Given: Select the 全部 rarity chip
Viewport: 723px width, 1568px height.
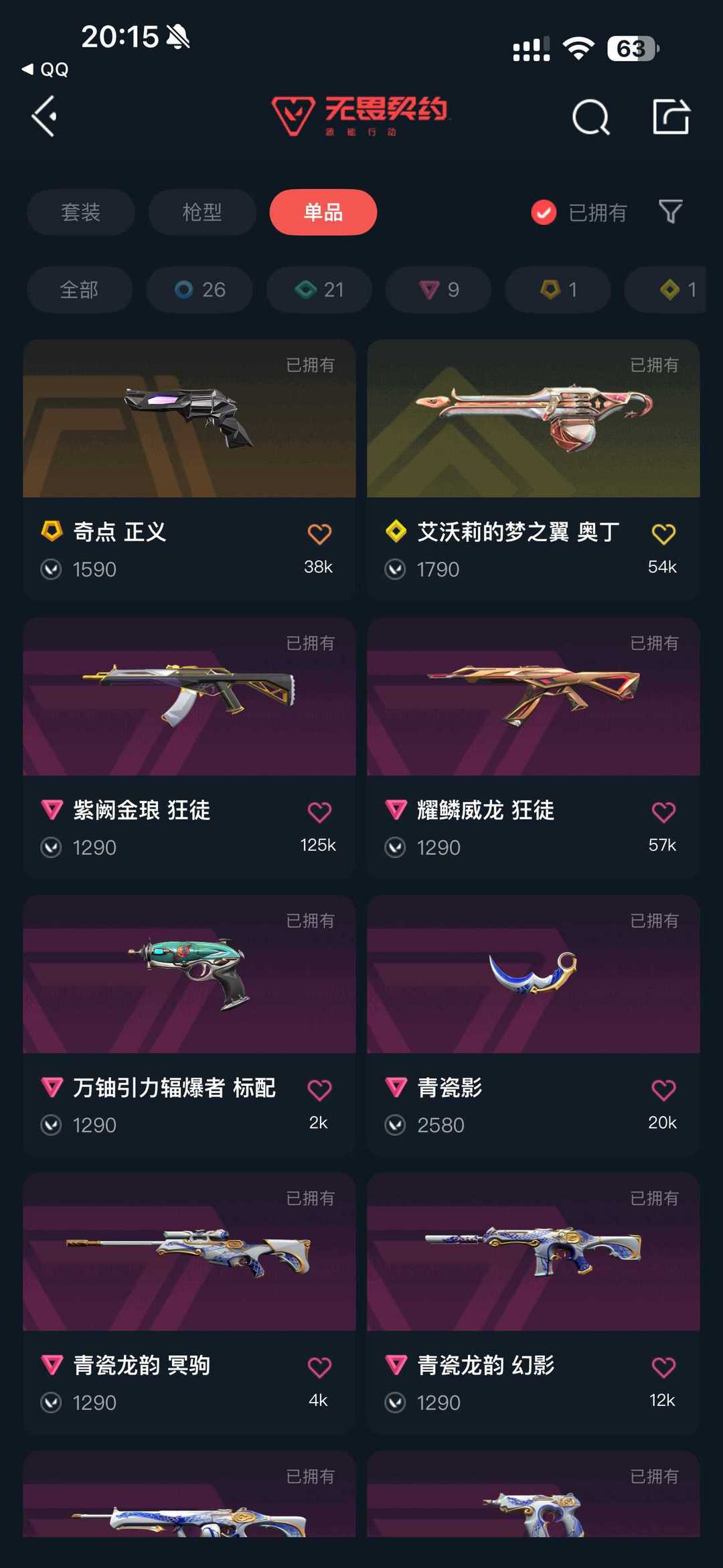Looking at the screenshot, I should point(79,289).
